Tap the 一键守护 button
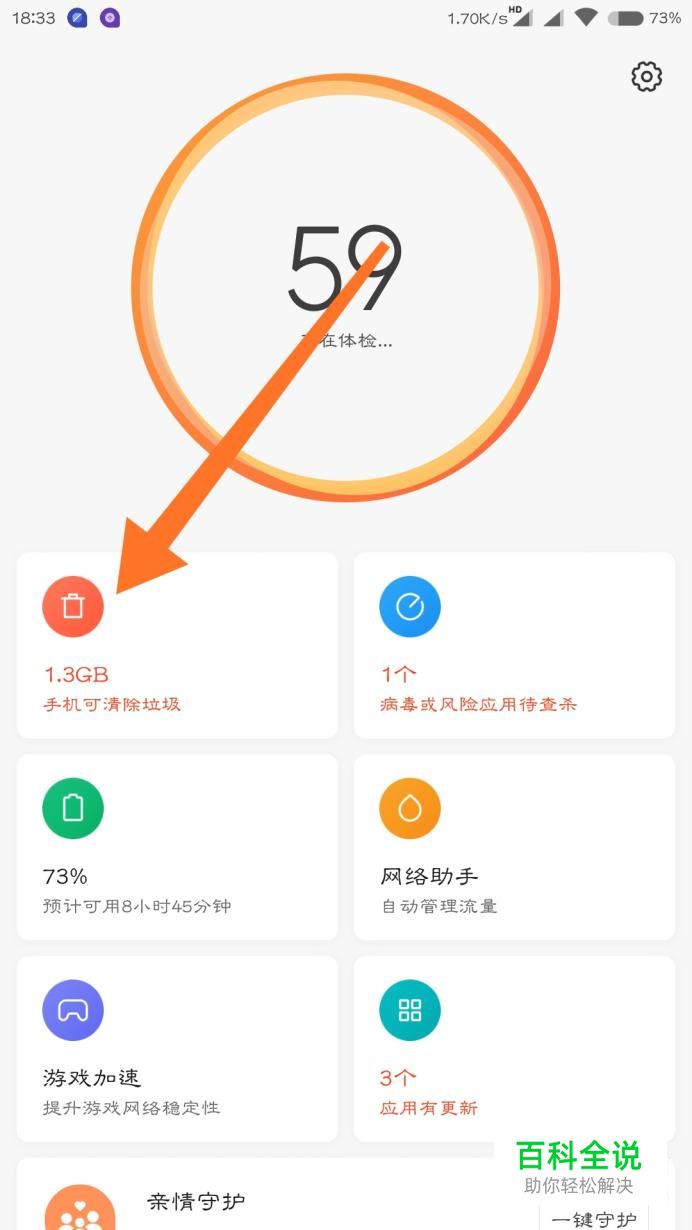 coord(594,1218)
